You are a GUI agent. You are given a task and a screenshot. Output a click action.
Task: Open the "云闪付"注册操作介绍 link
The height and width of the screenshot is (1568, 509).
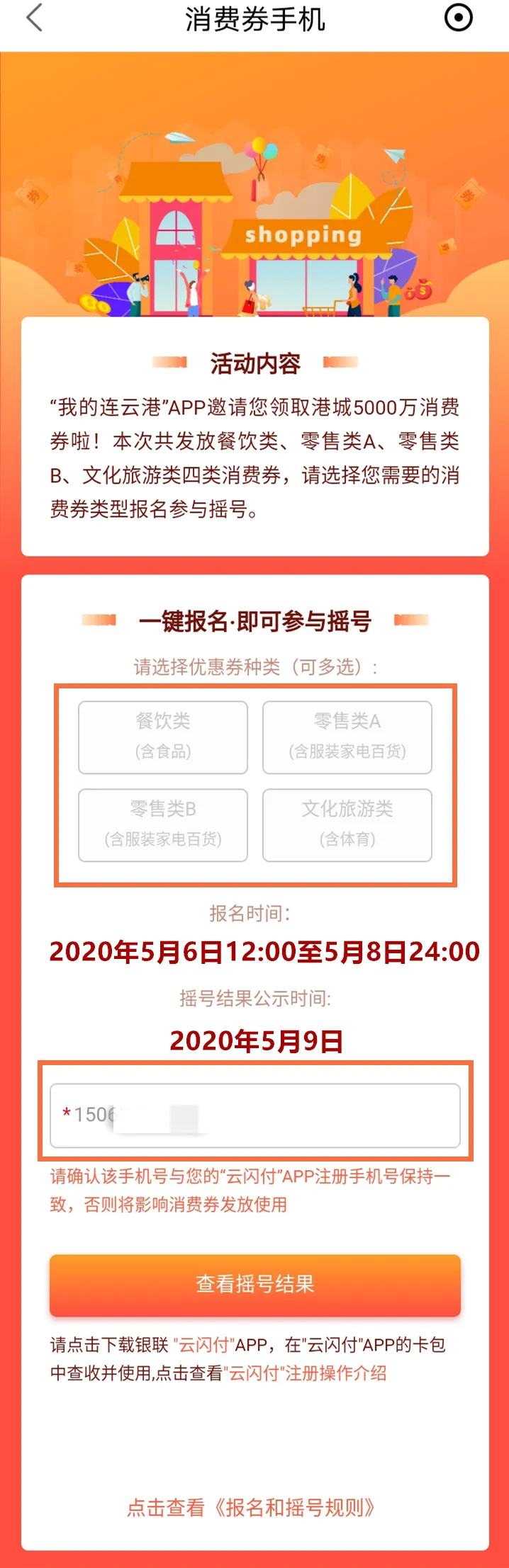pyautogui.click(x=306, y=1373)
